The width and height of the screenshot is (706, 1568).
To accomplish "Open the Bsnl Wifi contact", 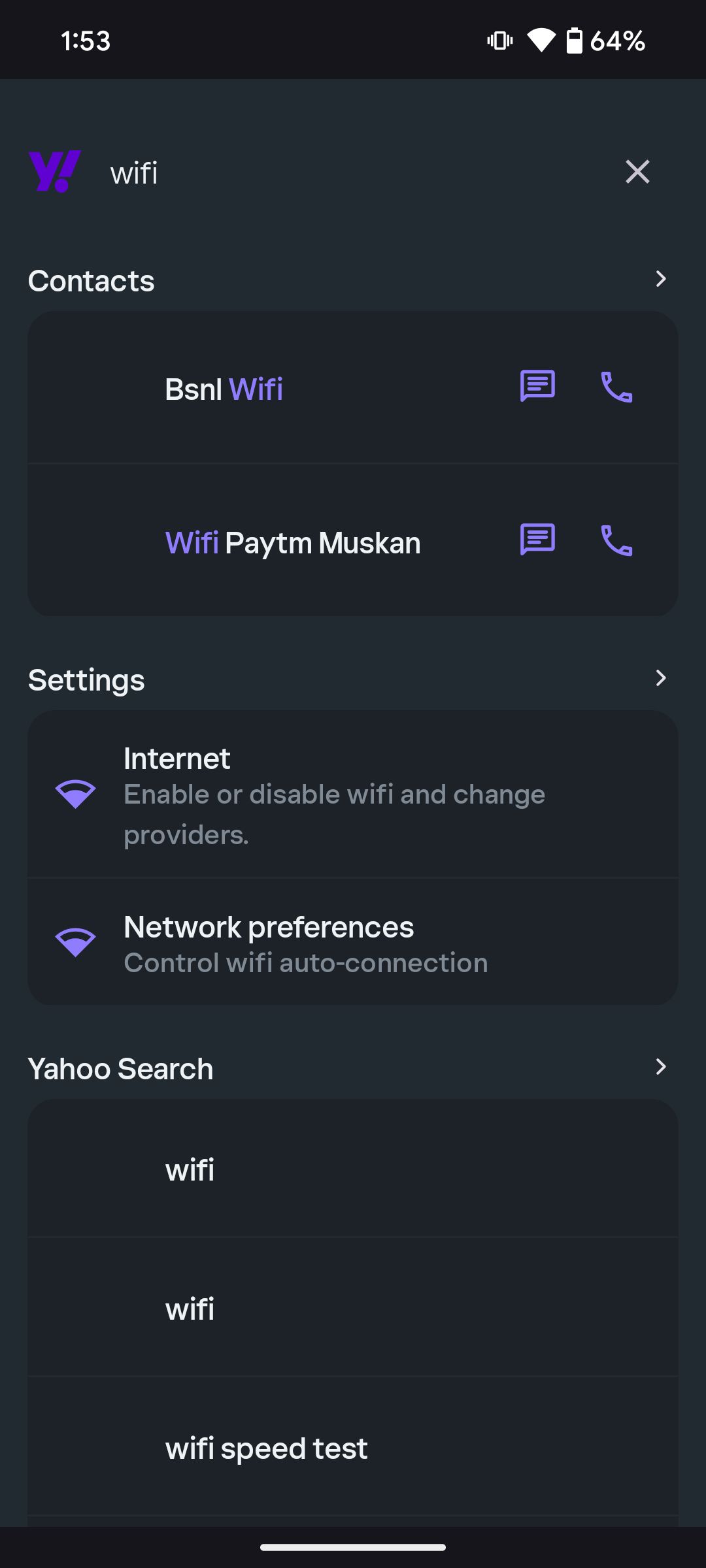I will coord(224,387).
